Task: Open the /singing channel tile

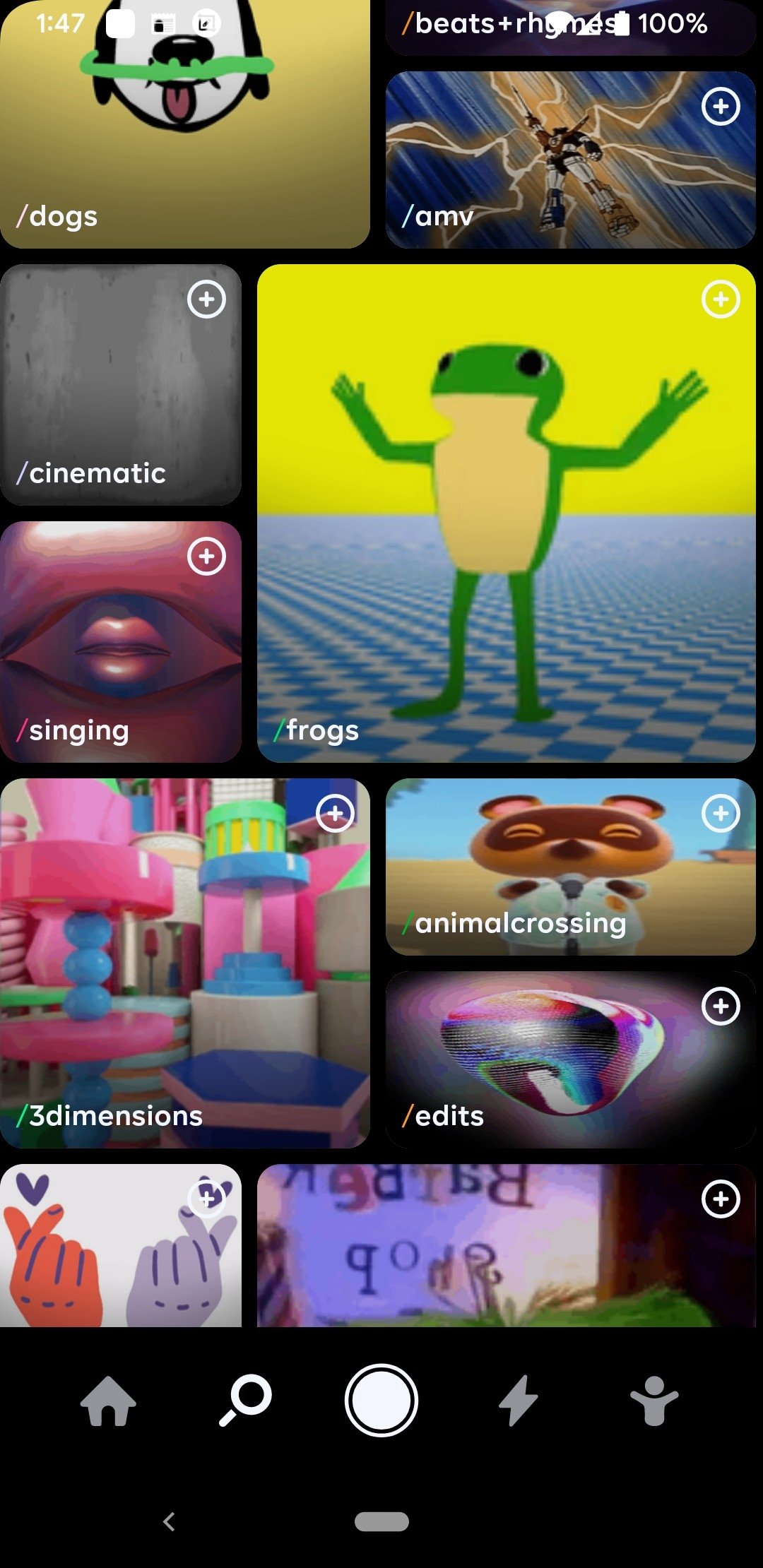Action: coord(121,642)
